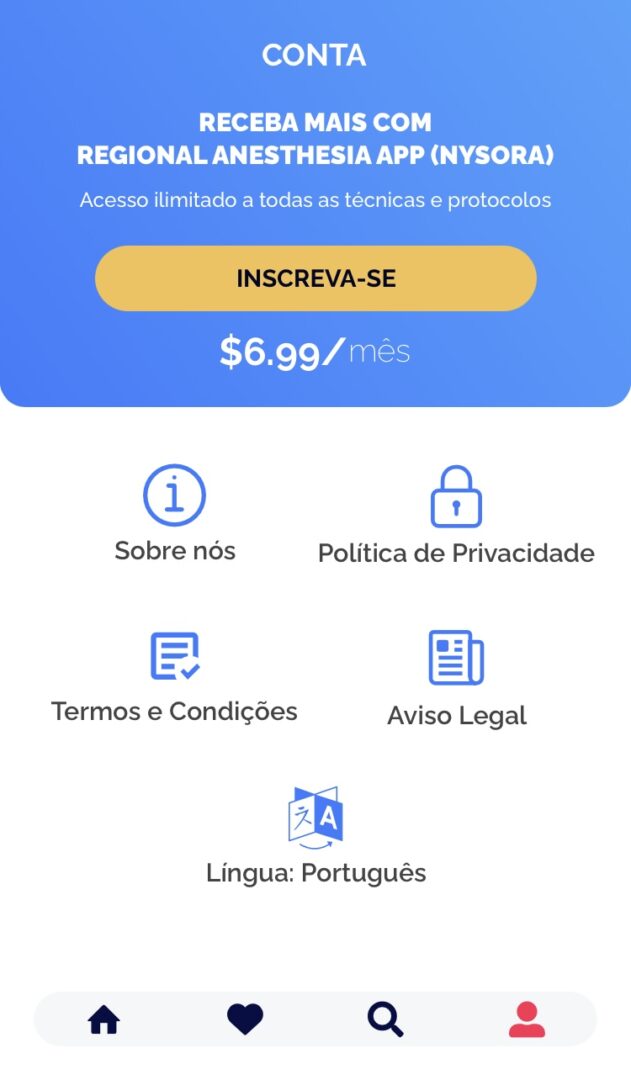Open Aviso Legal
This screenshot has height=1080, width=631.
457,678
